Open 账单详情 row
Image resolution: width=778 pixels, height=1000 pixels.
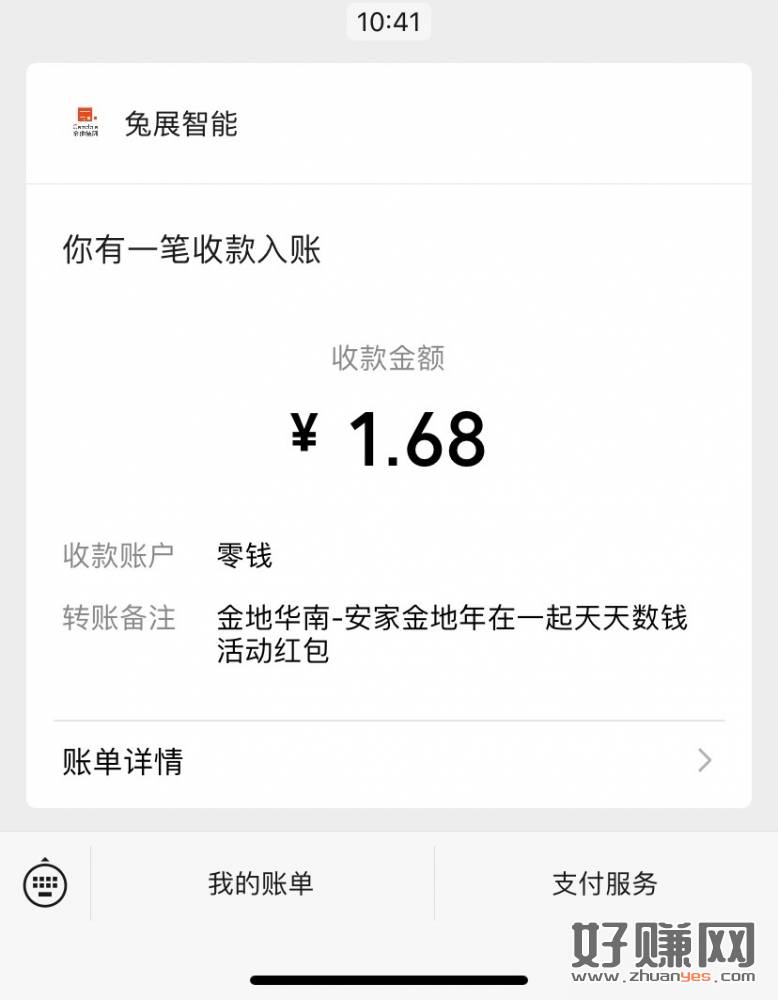pos(388,762)
